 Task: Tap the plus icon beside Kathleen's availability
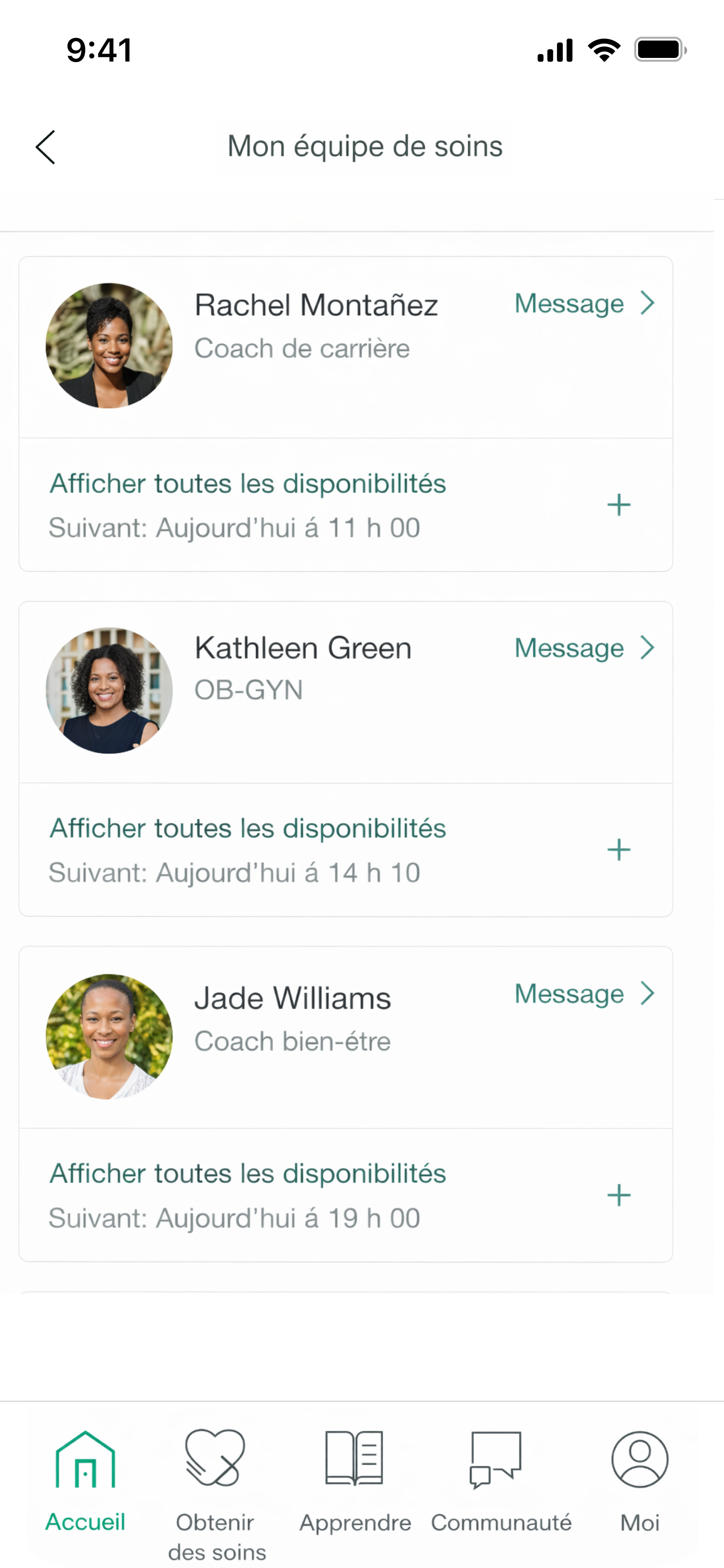619,849
